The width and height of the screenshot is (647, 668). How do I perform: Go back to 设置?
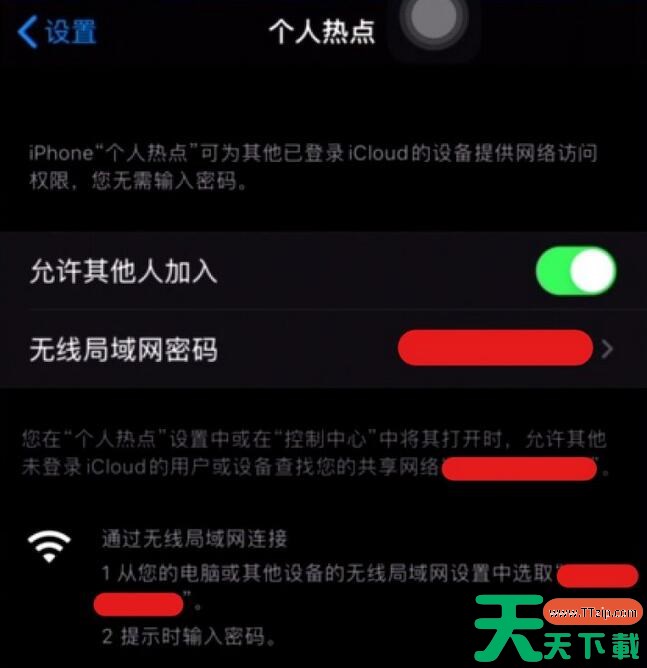57,32
